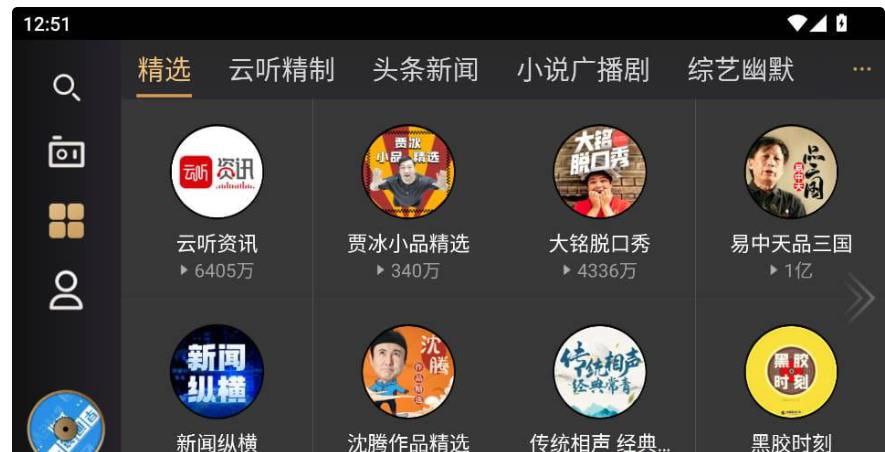
Task: Open the search icon in the sidebar
Action: (x=66, y=89)
